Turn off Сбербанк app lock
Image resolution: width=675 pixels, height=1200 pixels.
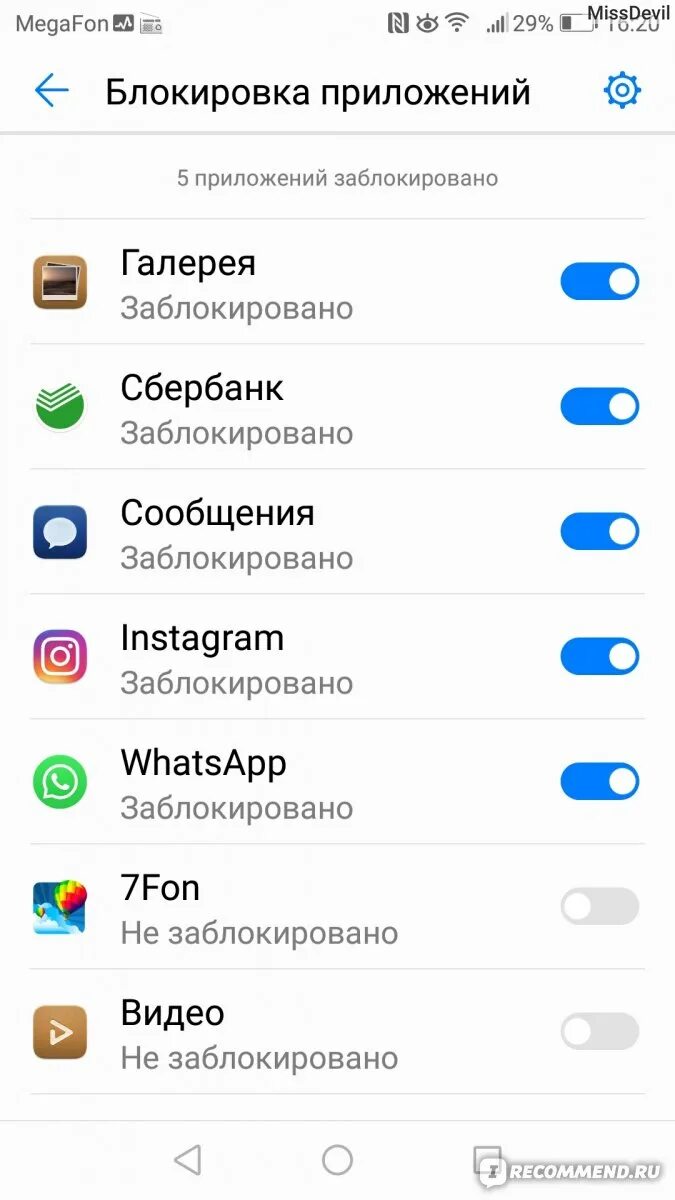[x=599, y=407]
